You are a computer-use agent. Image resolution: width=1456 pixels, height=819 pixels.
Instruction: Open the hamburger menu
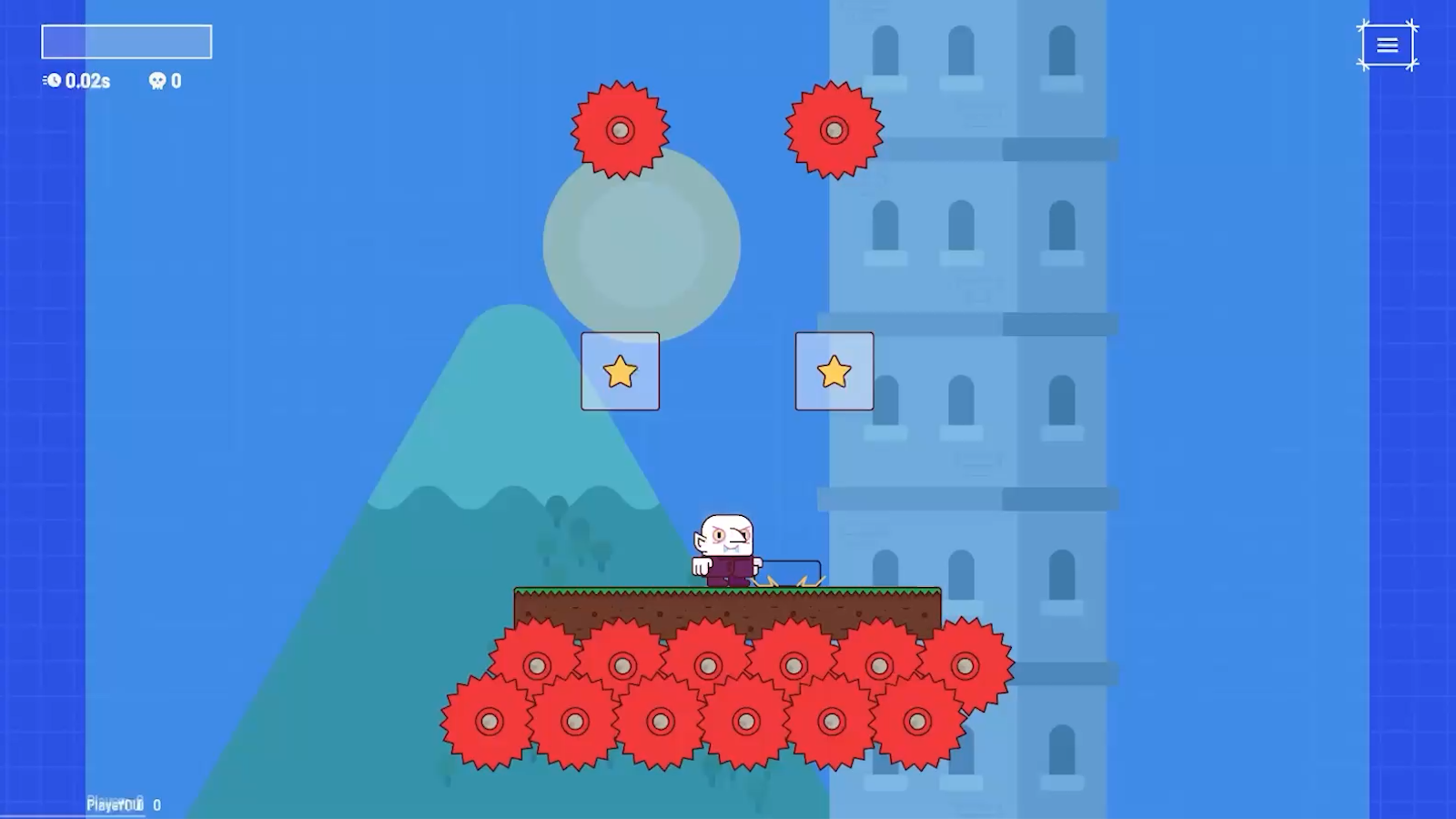[1387, 45]
